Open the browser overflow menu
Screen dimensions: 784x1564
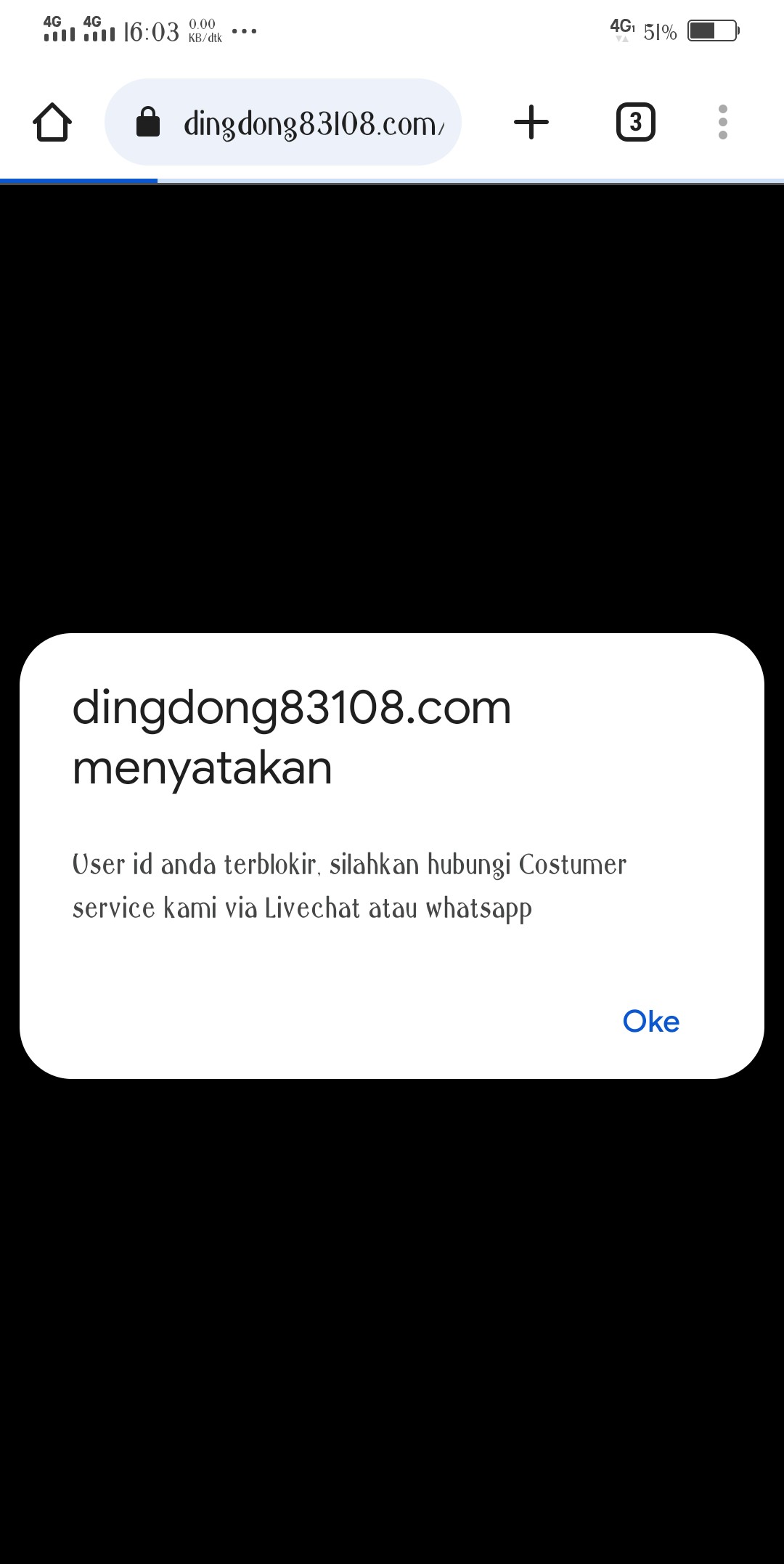click(x=722, y=122)
